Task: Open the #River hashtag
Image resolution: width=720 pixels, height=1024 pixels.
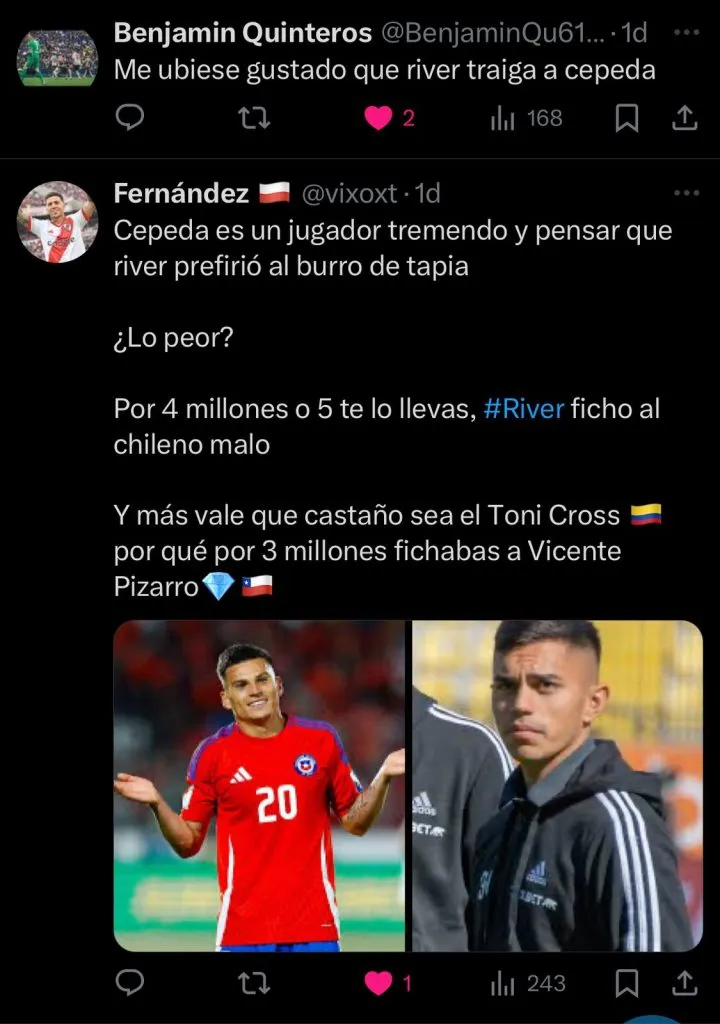Action: (525, 409)
